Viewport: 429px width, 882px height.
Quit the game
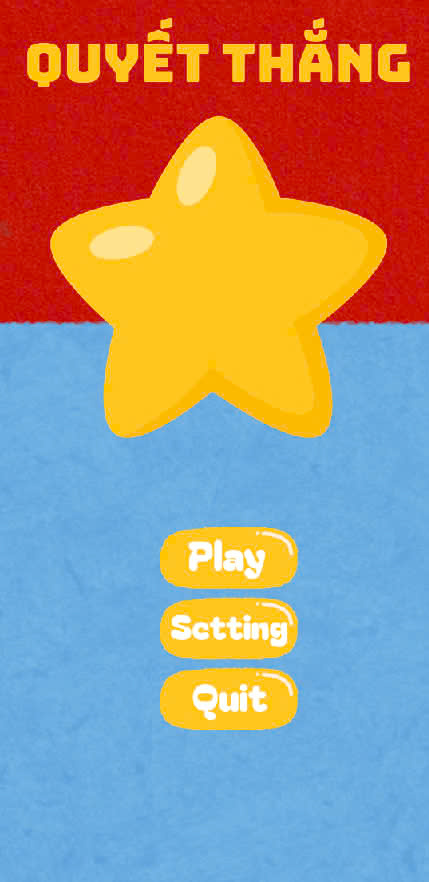coord(229,699)
